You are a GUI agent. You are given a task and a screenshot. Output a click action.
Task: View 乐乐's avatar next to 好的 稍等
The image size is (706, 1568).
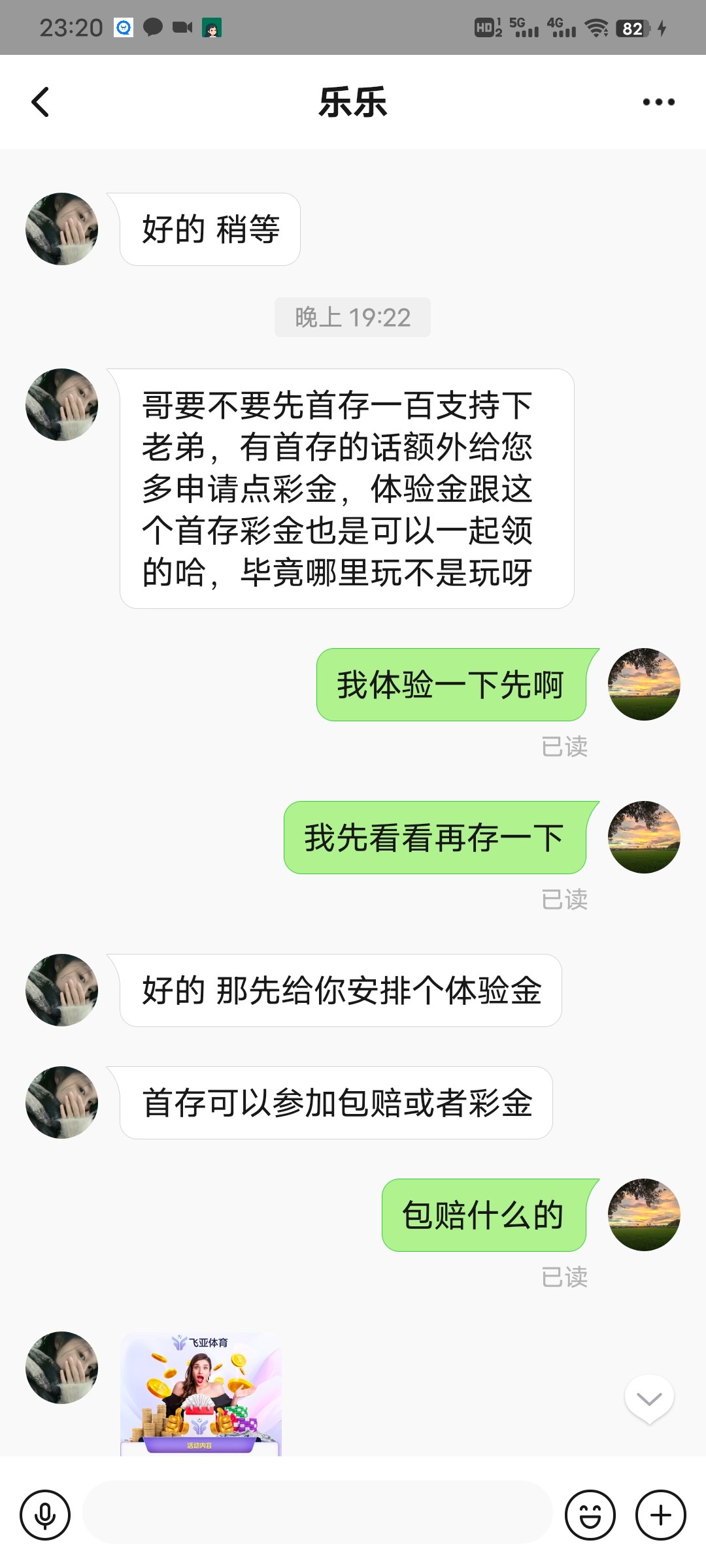click(x=62, y=229)
